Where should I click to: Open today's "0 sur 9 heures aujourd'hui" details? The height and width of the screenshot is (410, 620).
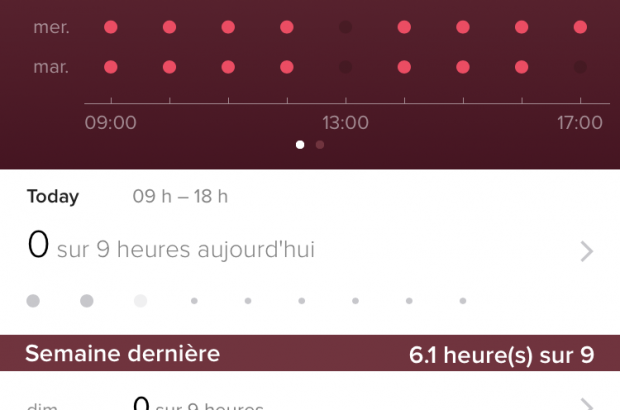[x=310, y=250]
